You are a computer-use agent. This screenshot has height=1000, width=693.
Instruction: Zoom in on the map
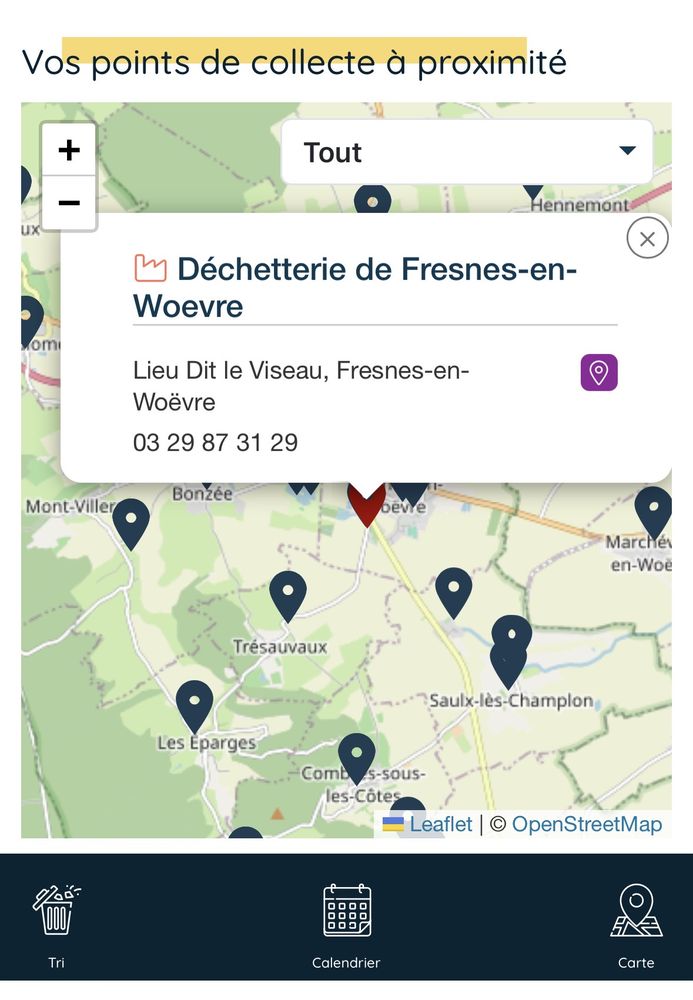pos(69,150)
